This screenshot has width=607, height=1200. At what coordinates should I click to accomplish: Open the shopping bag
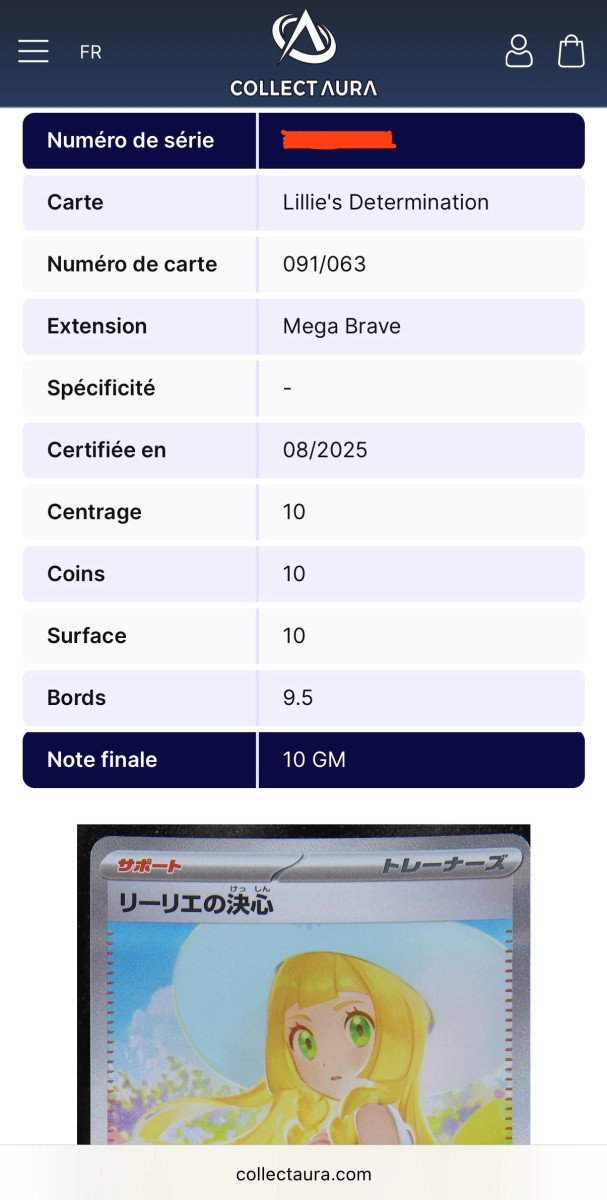[571, 51]
